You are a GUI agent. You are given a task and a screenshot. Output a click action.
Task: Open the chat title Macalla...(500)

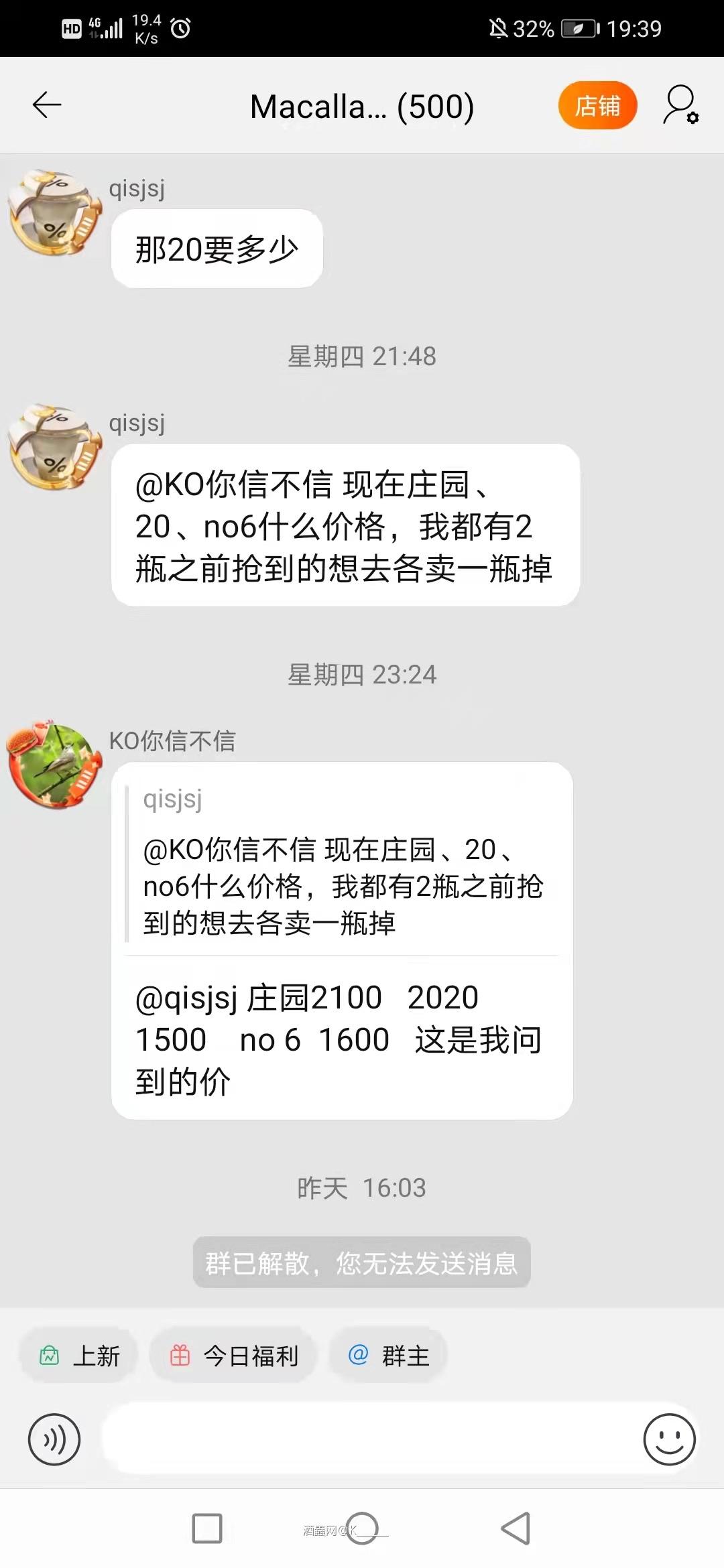(362, 105)
